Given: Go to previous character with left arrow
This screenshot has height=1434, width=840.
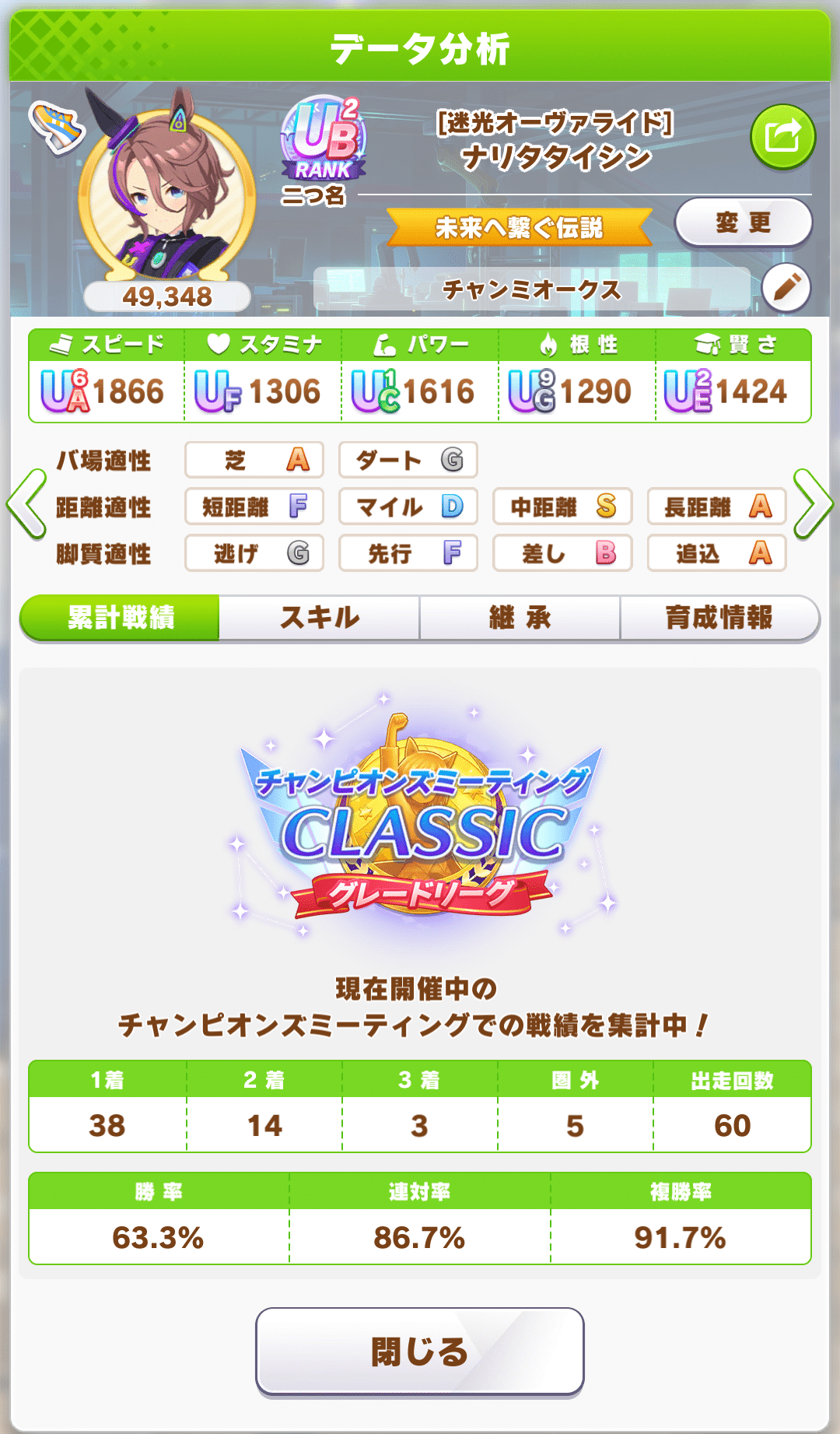Looking at the screenshot, I should click(27, 504).
